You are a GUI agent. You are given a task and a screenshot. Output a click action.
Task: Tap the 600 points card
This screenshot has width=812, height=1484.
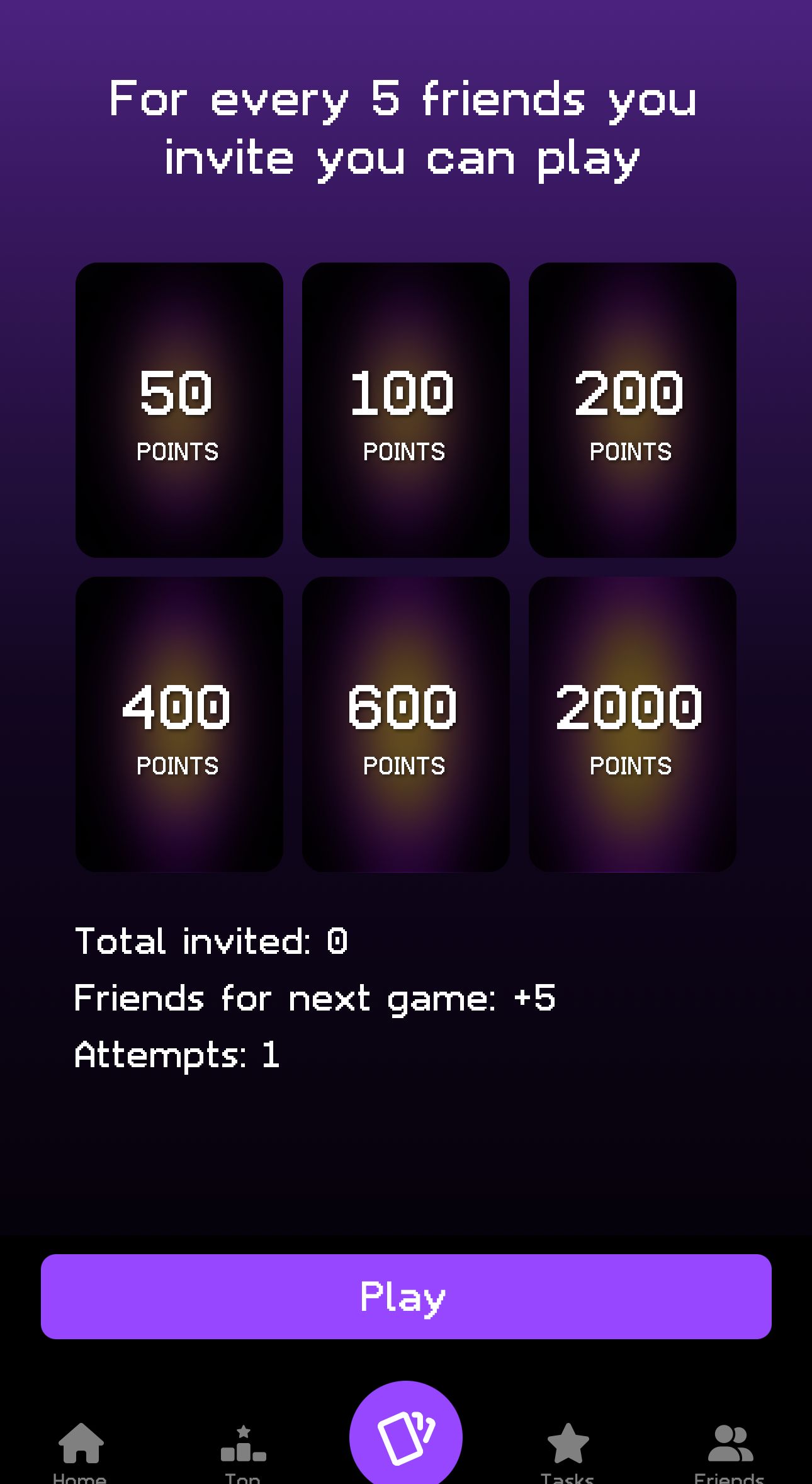(405, 725)
